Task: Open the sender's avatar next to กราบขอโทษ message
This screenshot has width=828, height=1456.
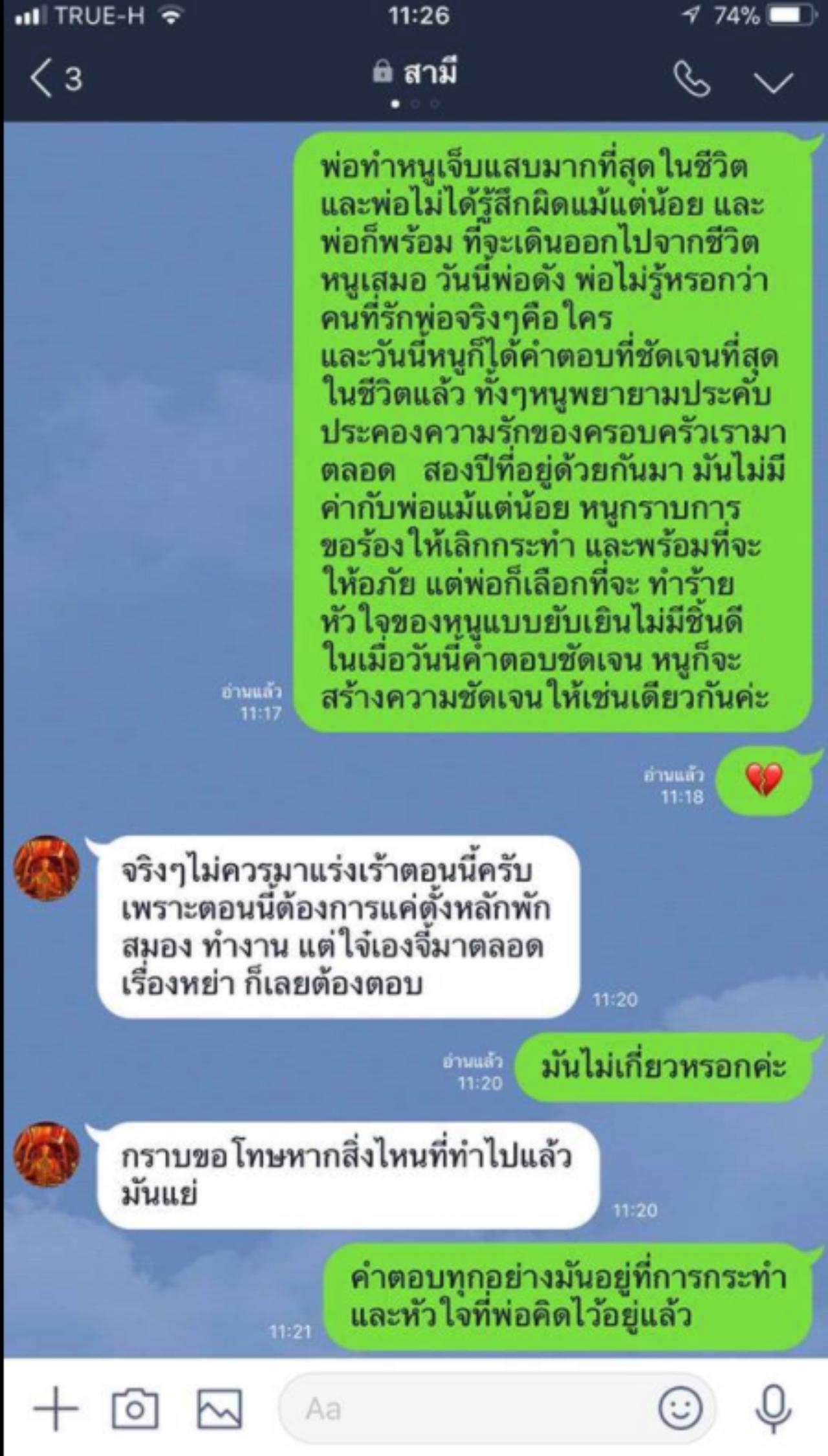Action: click(47, 1154)
